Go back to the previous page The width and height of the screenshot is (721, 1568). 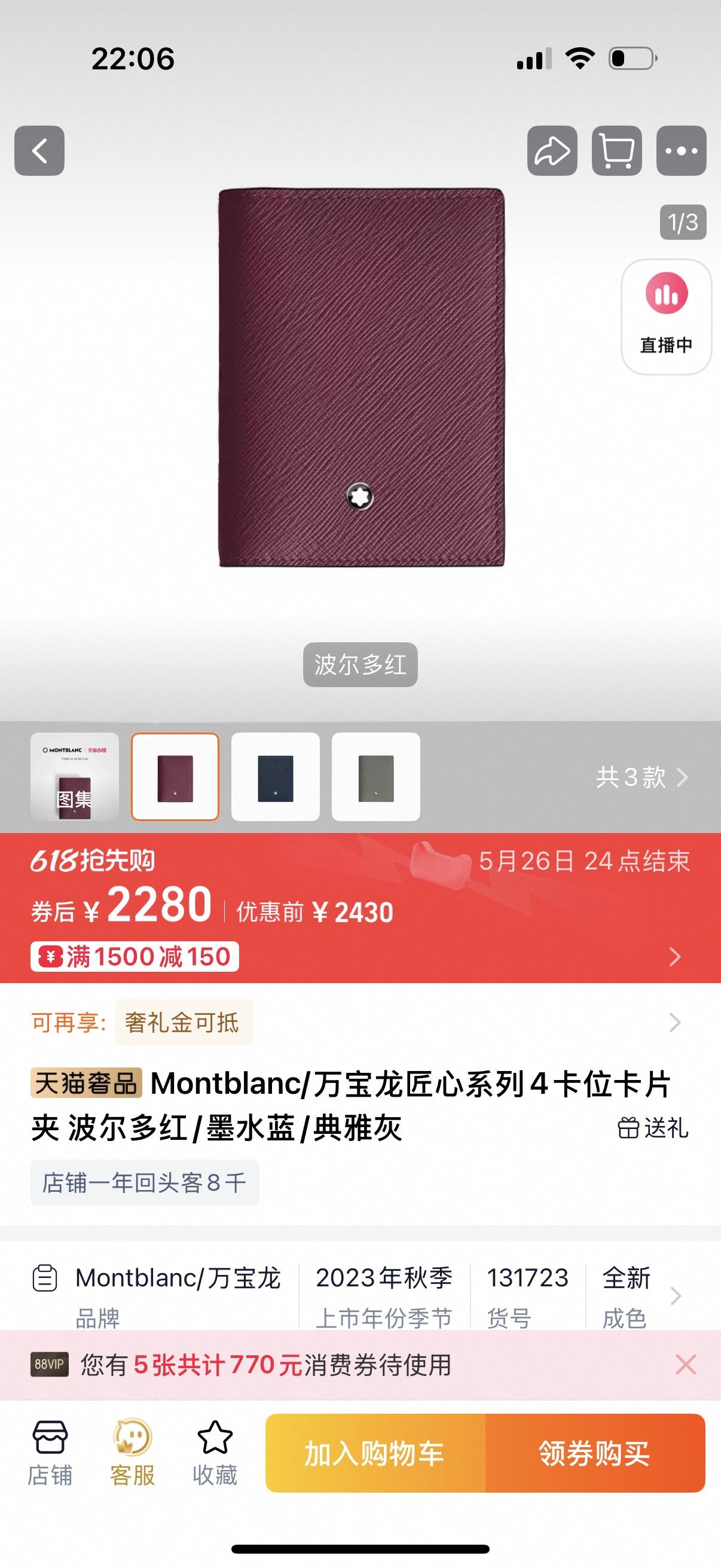coord(39,151)
